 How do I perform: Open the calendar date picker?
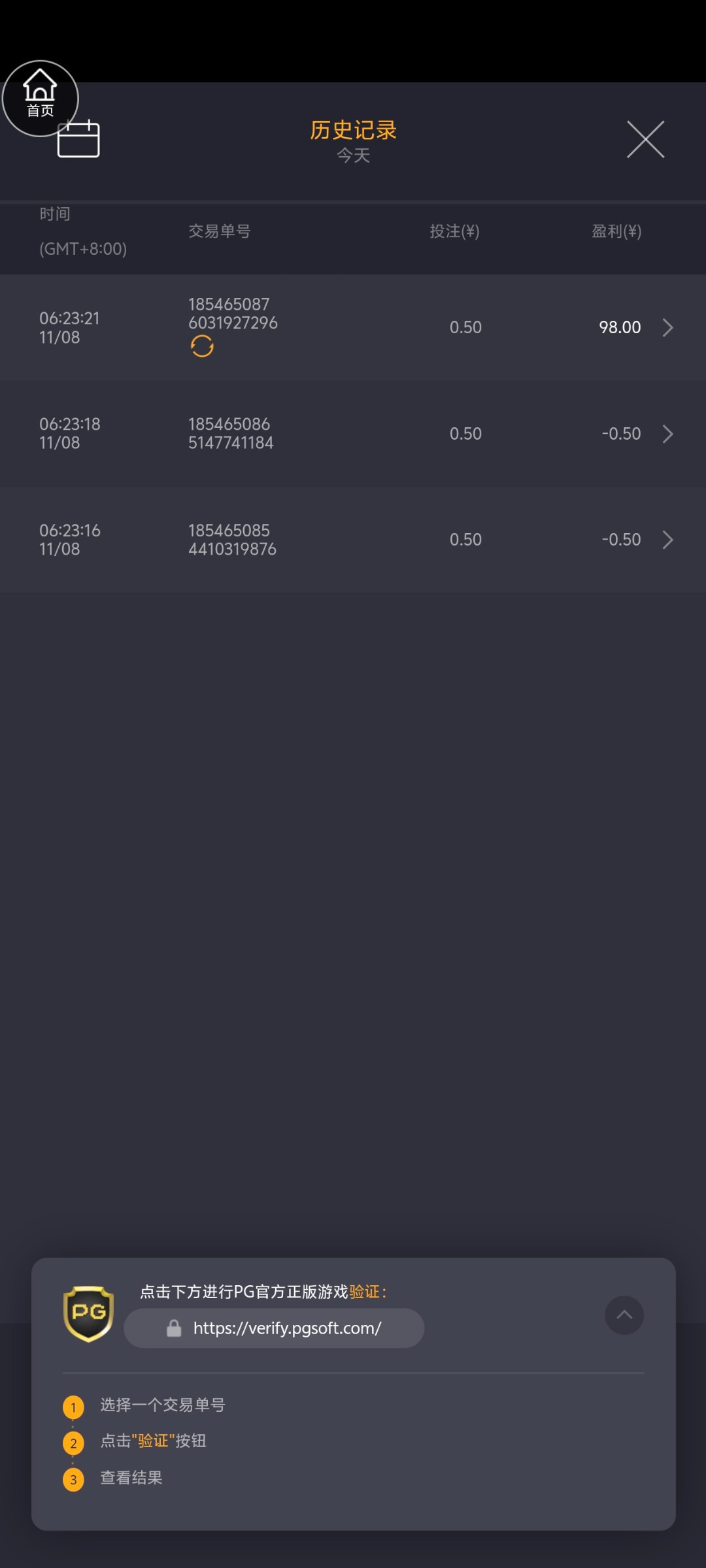[78, 139]
